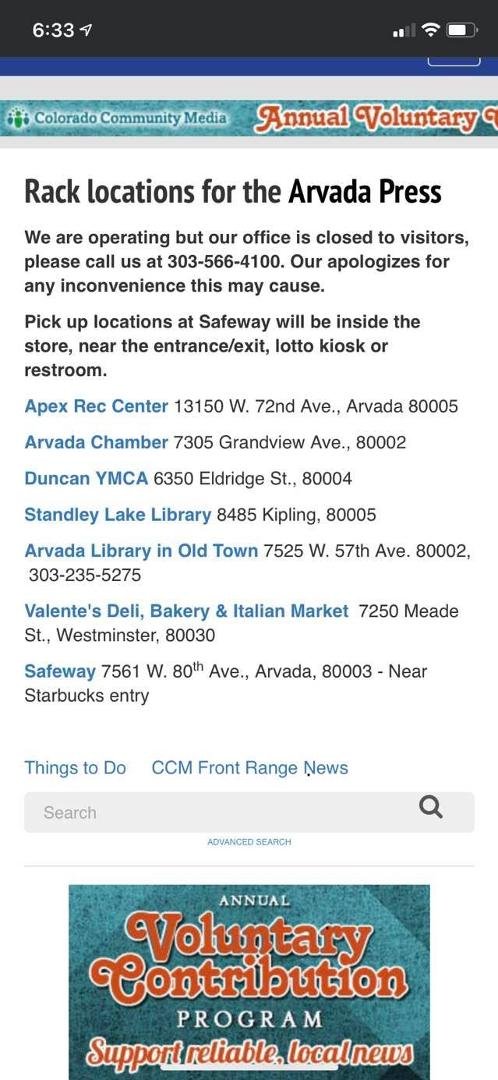This screenshot has width=498, height=1080.
Task: Open Valente's Deli, Bakery & Italian Market link
Action: click(186, 611)
